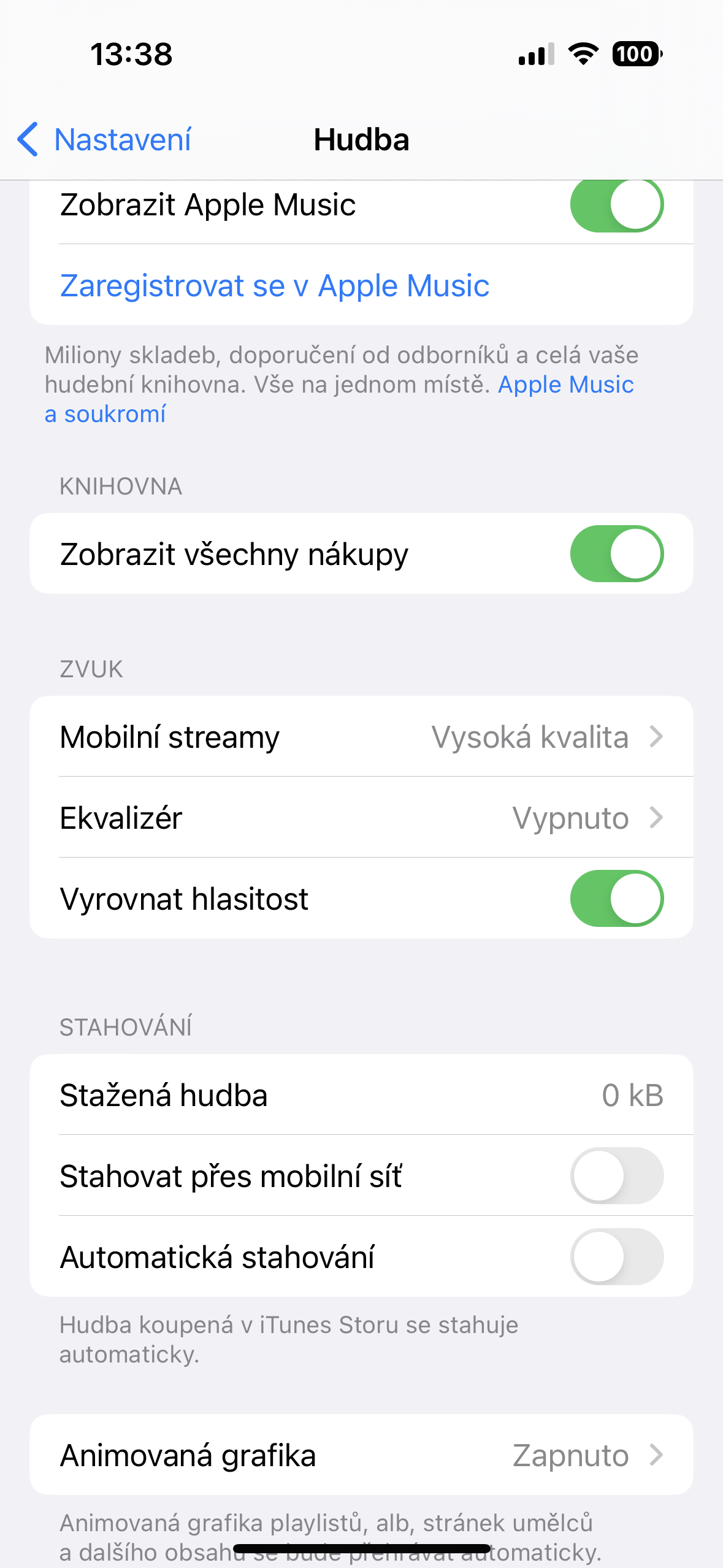
Task: Tap the clock showing 13:38
Action: pyautogui.click(x=132, y=55)
